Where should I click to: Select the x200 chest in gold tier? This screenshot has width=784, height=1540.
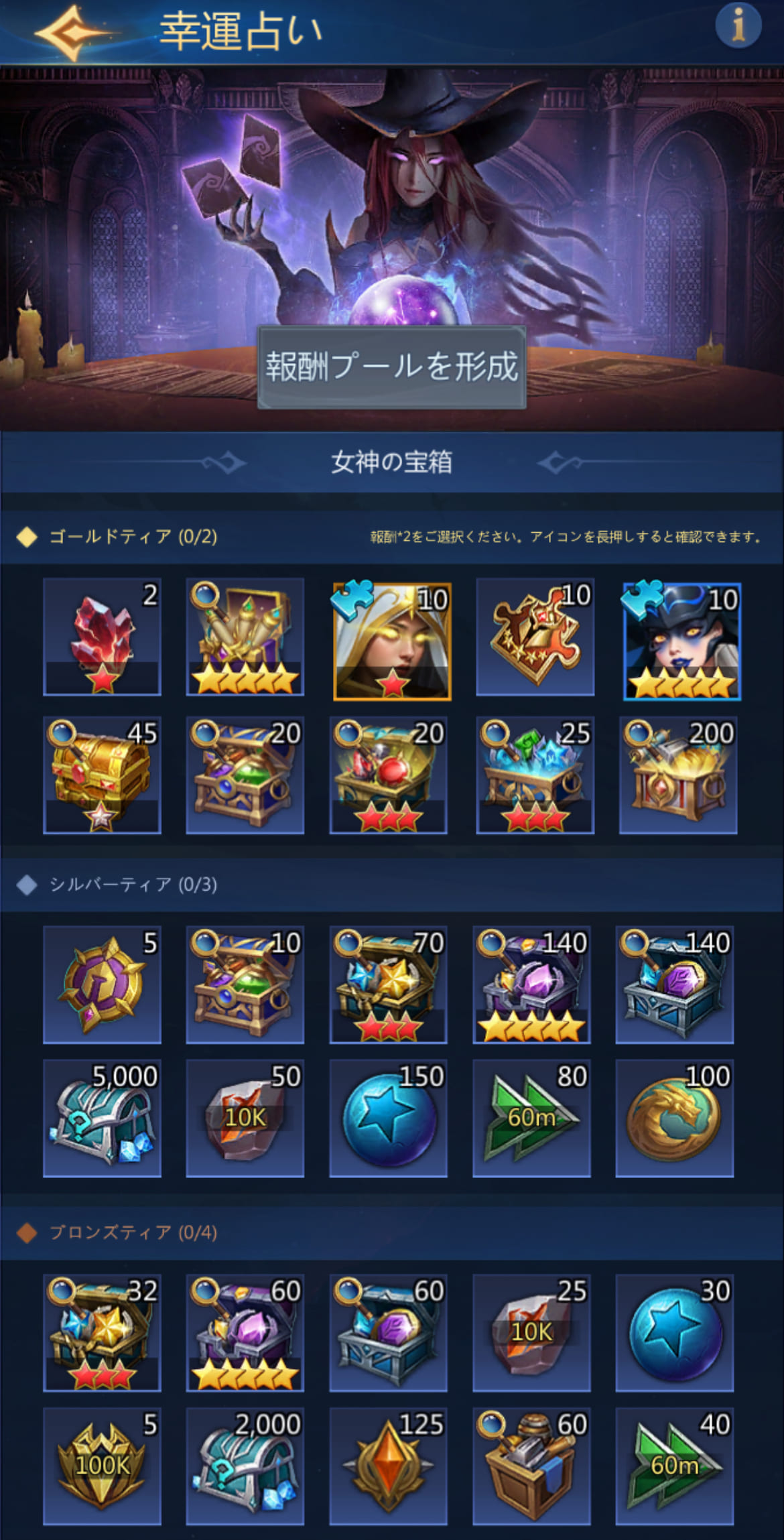point(677,775)
